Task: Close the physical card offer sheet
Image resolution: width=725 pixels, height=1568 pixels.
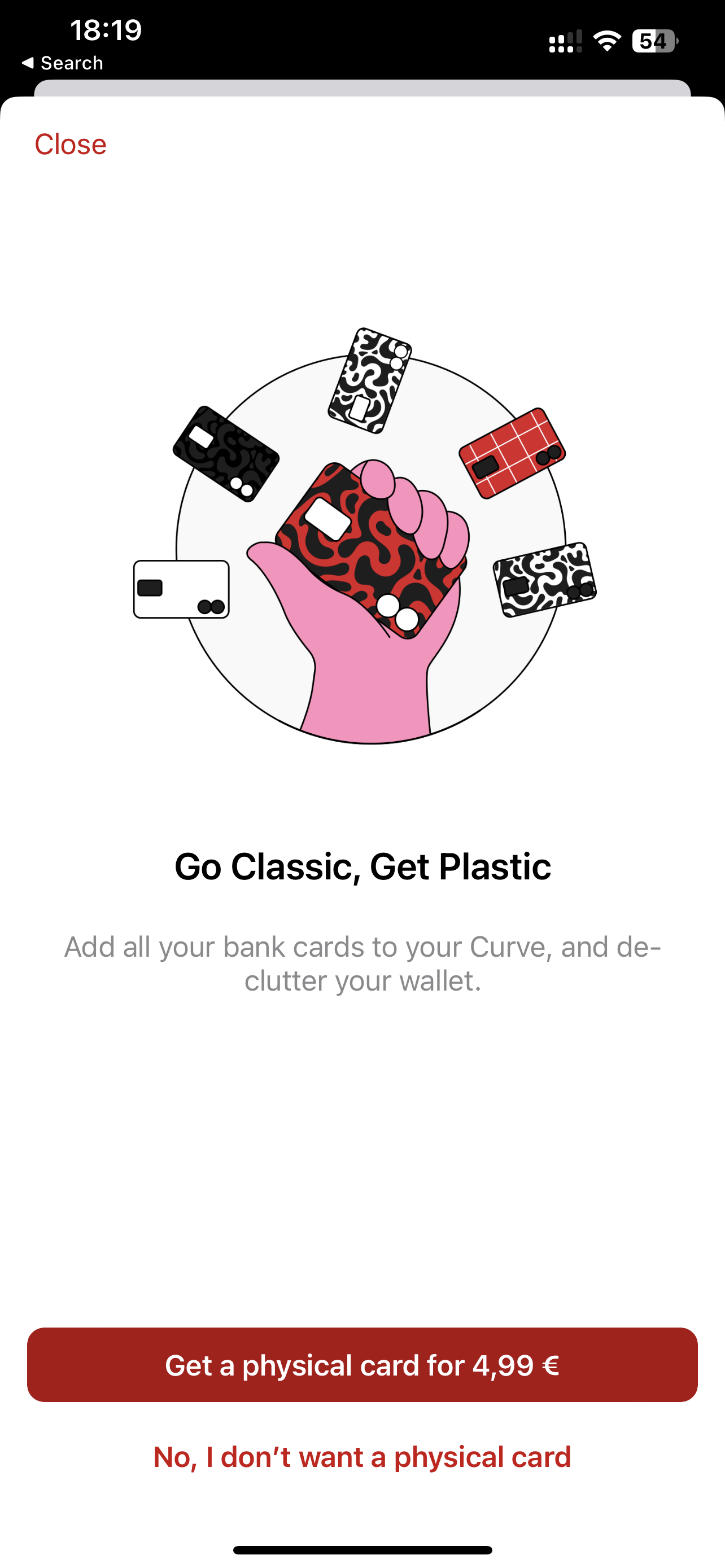Action: (71, 144)
